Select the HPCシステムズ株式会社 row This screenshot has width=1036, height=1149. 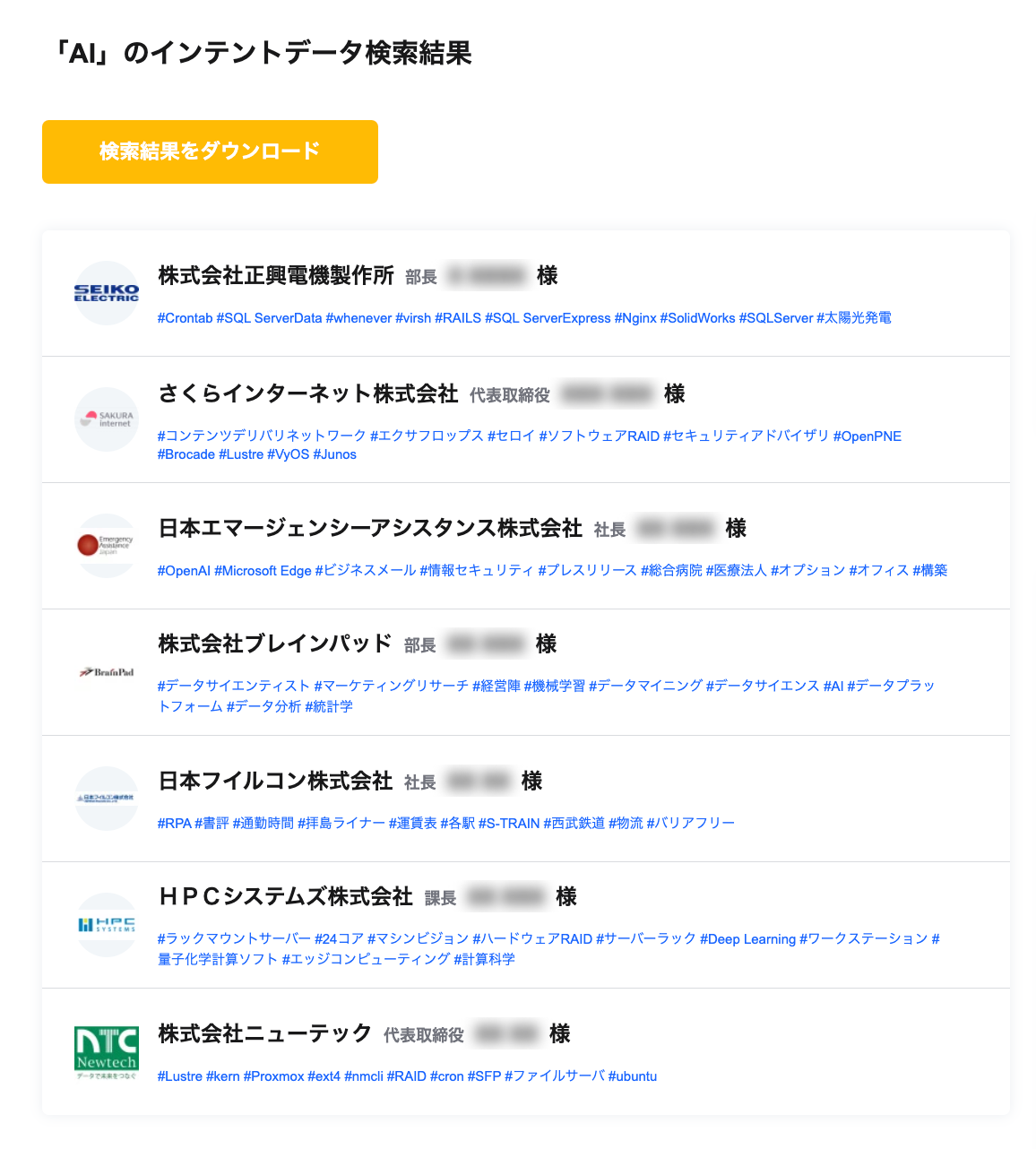285,897
